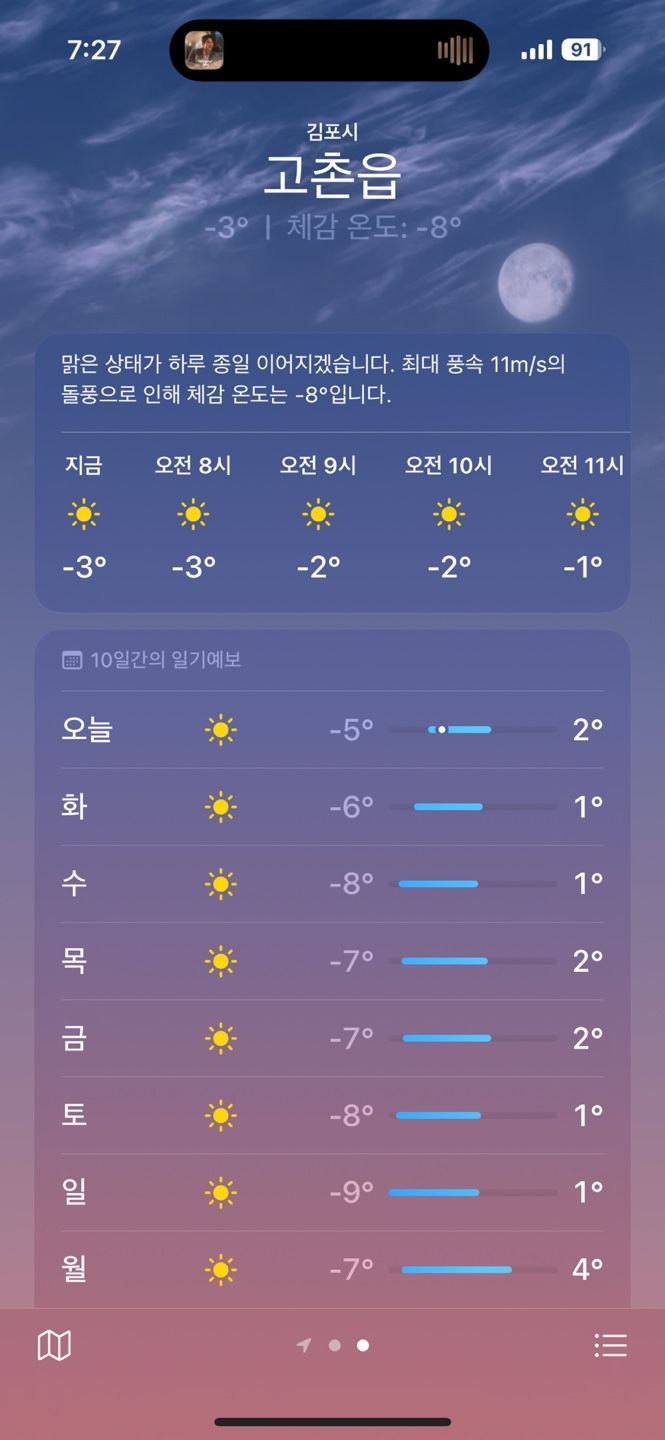Open Sunday (일) forecast details
Screen dimensions: 665x1440
click(x=332, y=1192)
